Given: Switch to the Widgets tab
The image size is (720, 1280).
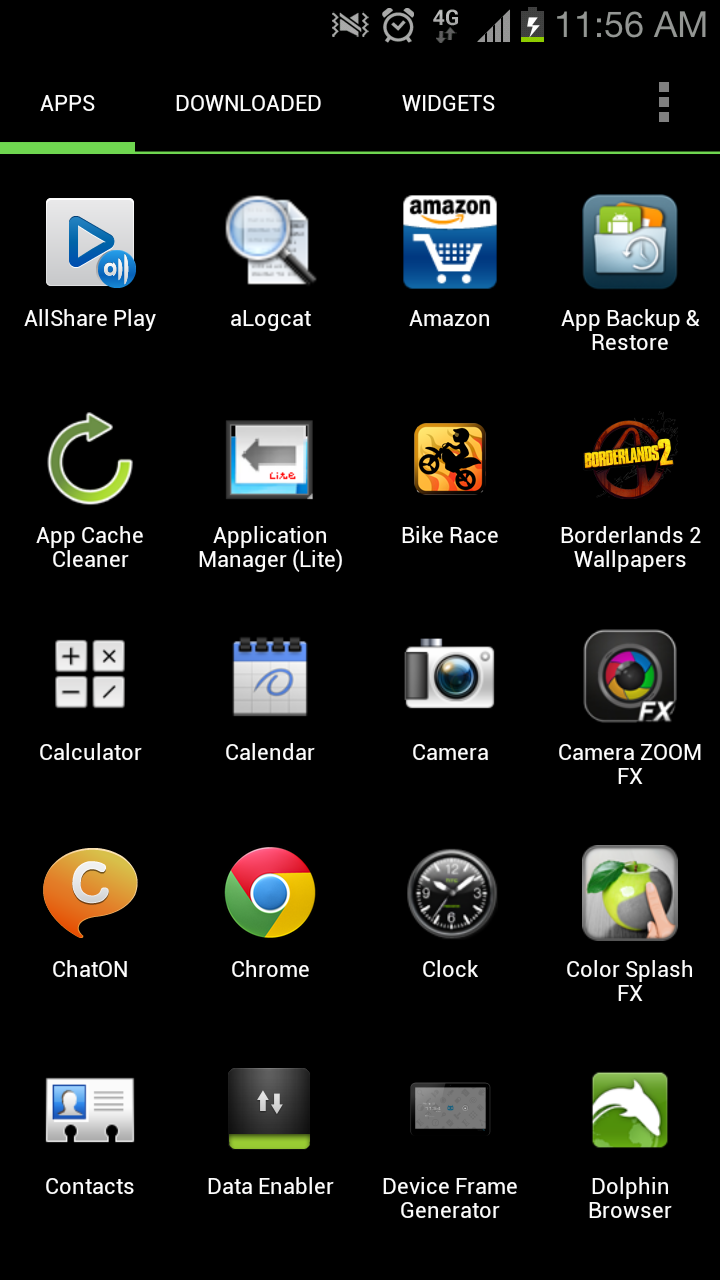Looking at the screenshot, I should pyautogui.click(x=448, y=103).
